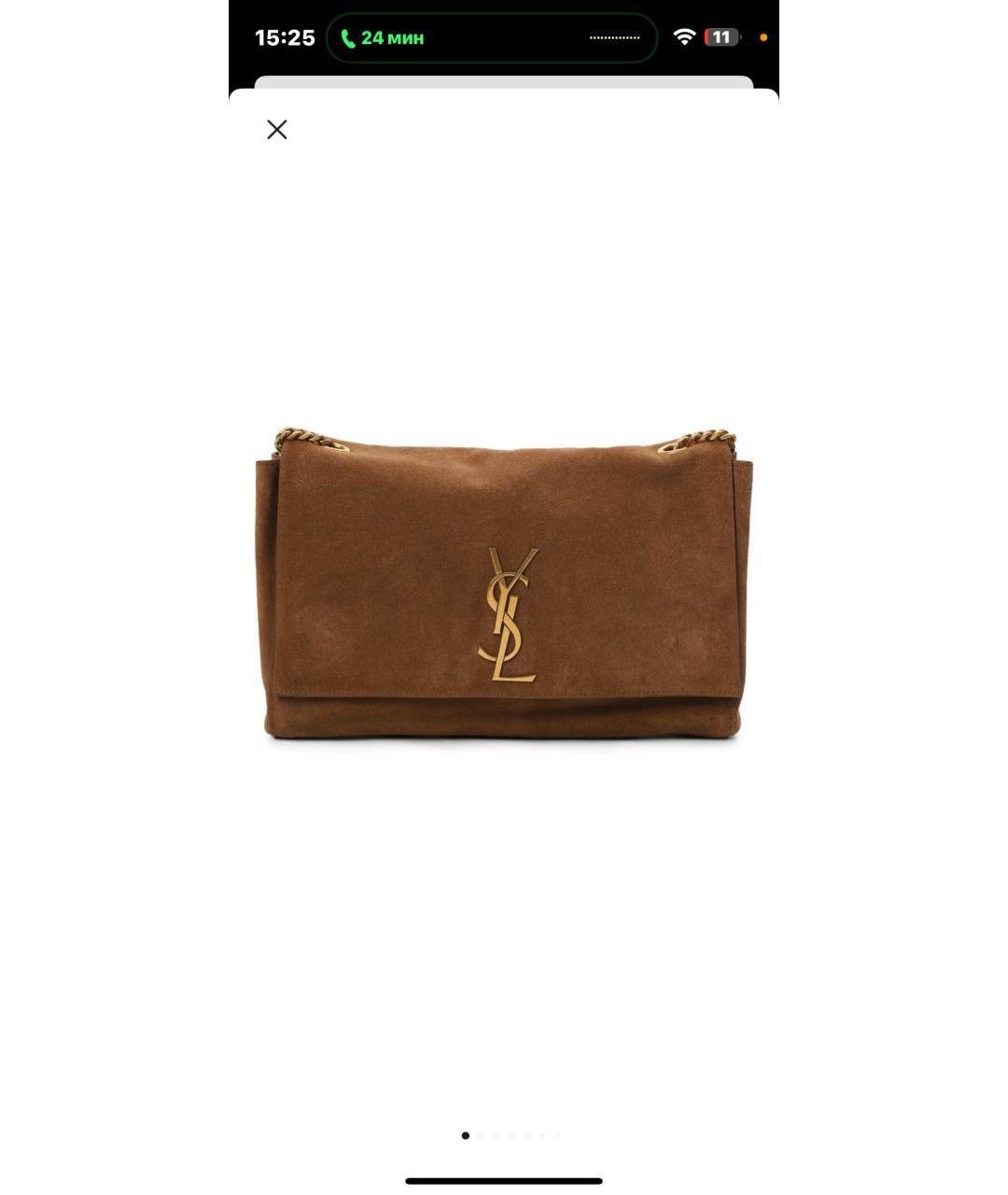Tap the brown suede bag photo
1008x1195 pixels.
(504, 583)
